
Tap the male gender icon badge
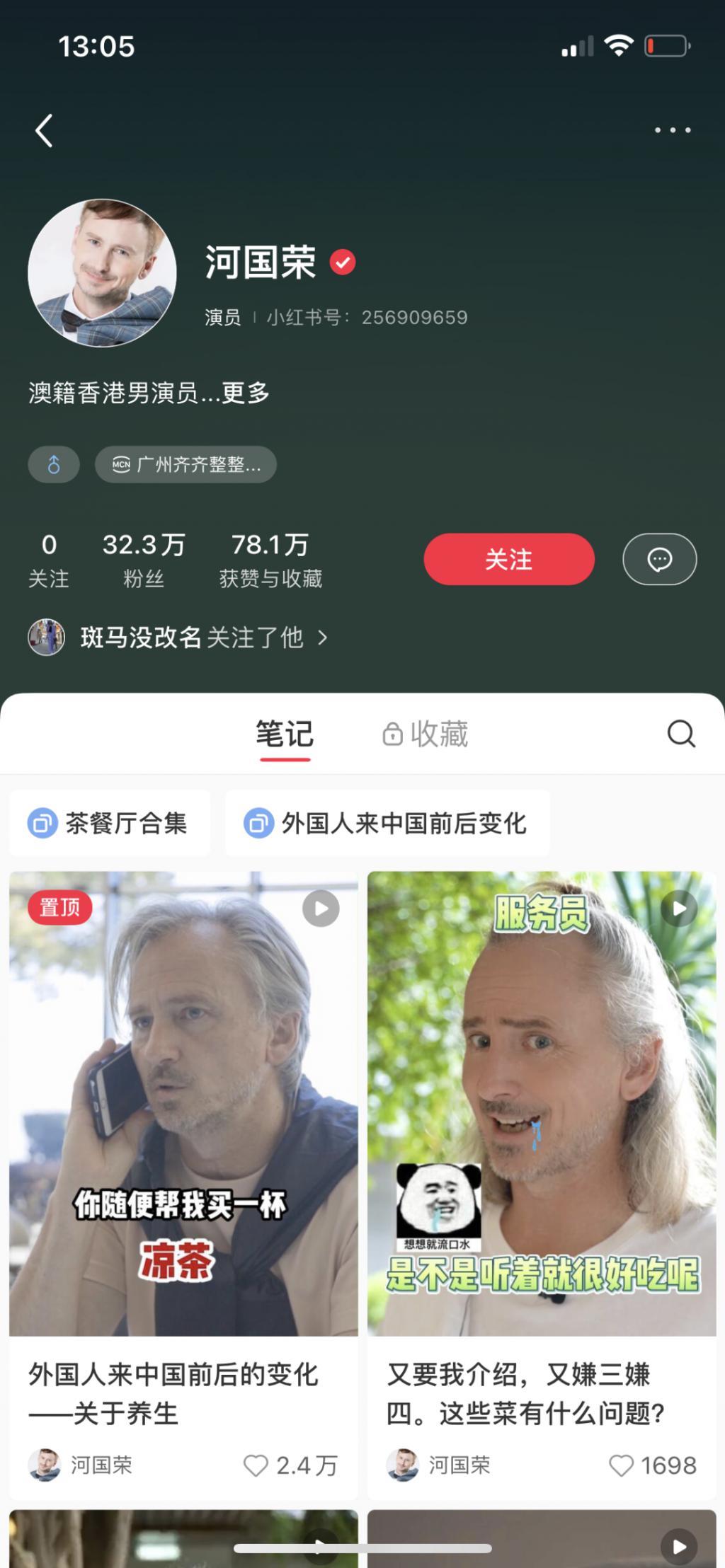54,464
